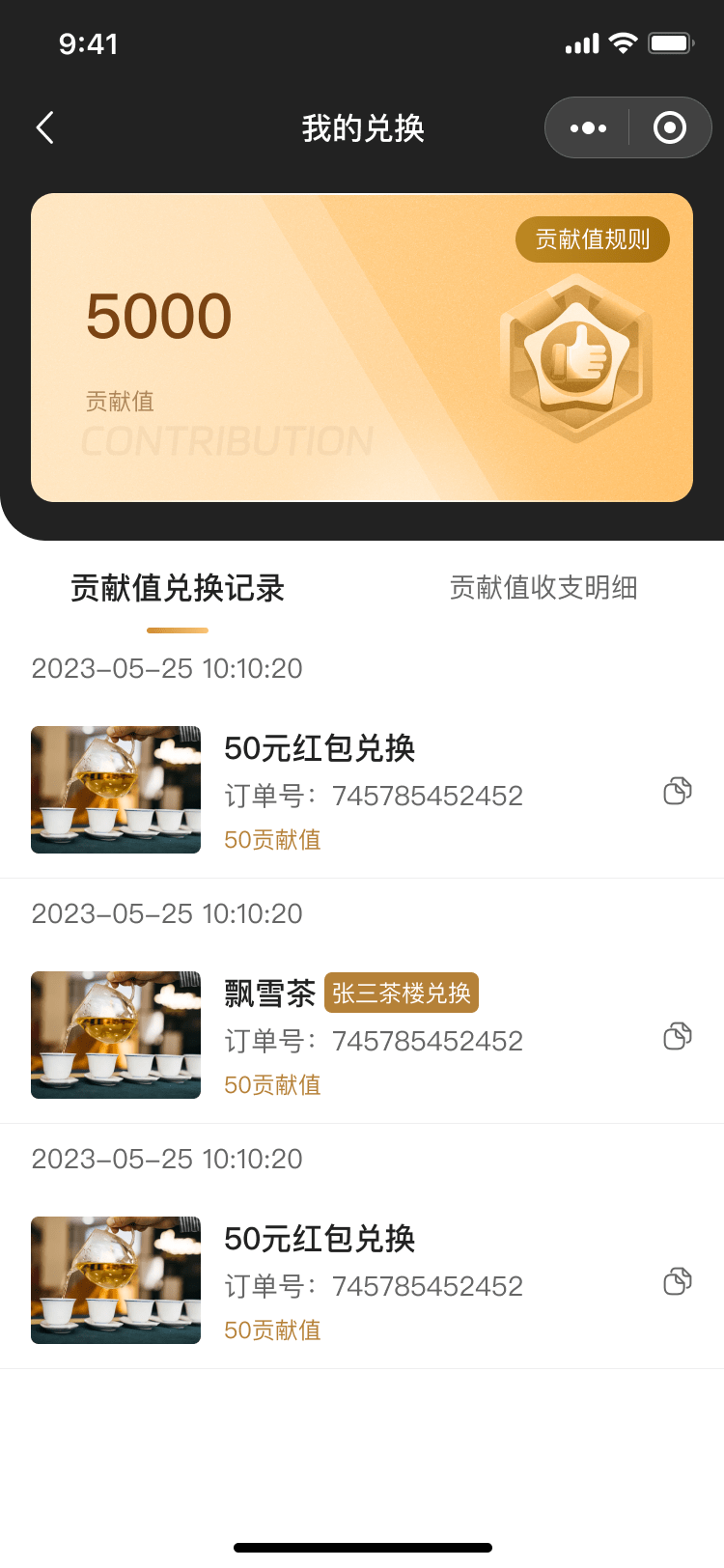This screenshot has width=724, height=1568.
Task: Open the mini-program three-dot menu
Action: tap(588, 127)
